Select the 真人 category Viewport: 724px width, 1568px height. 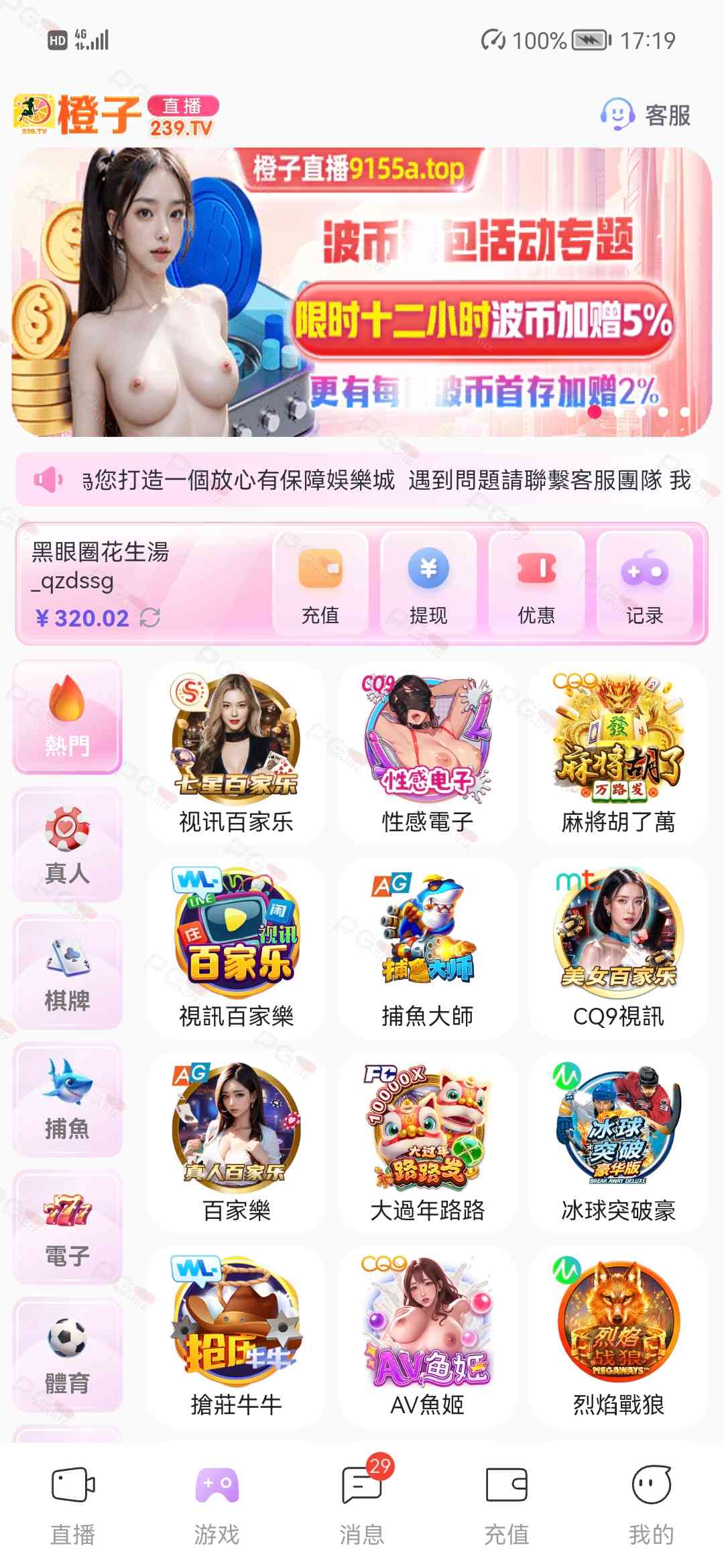(67, 846)
